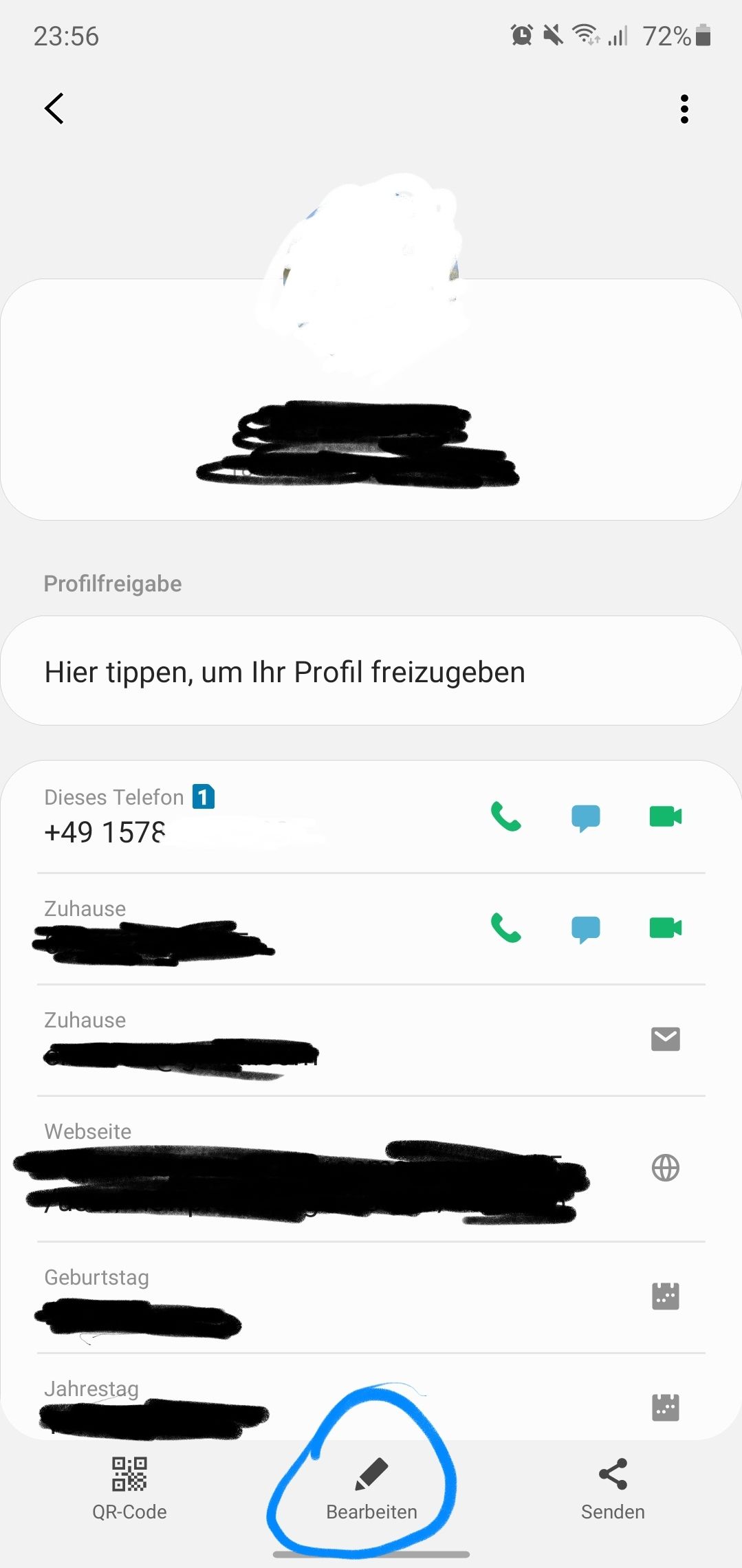This screenshot has height=1568, width=742.
Task: Open the three-dot options menu
Action: (684, 108)
